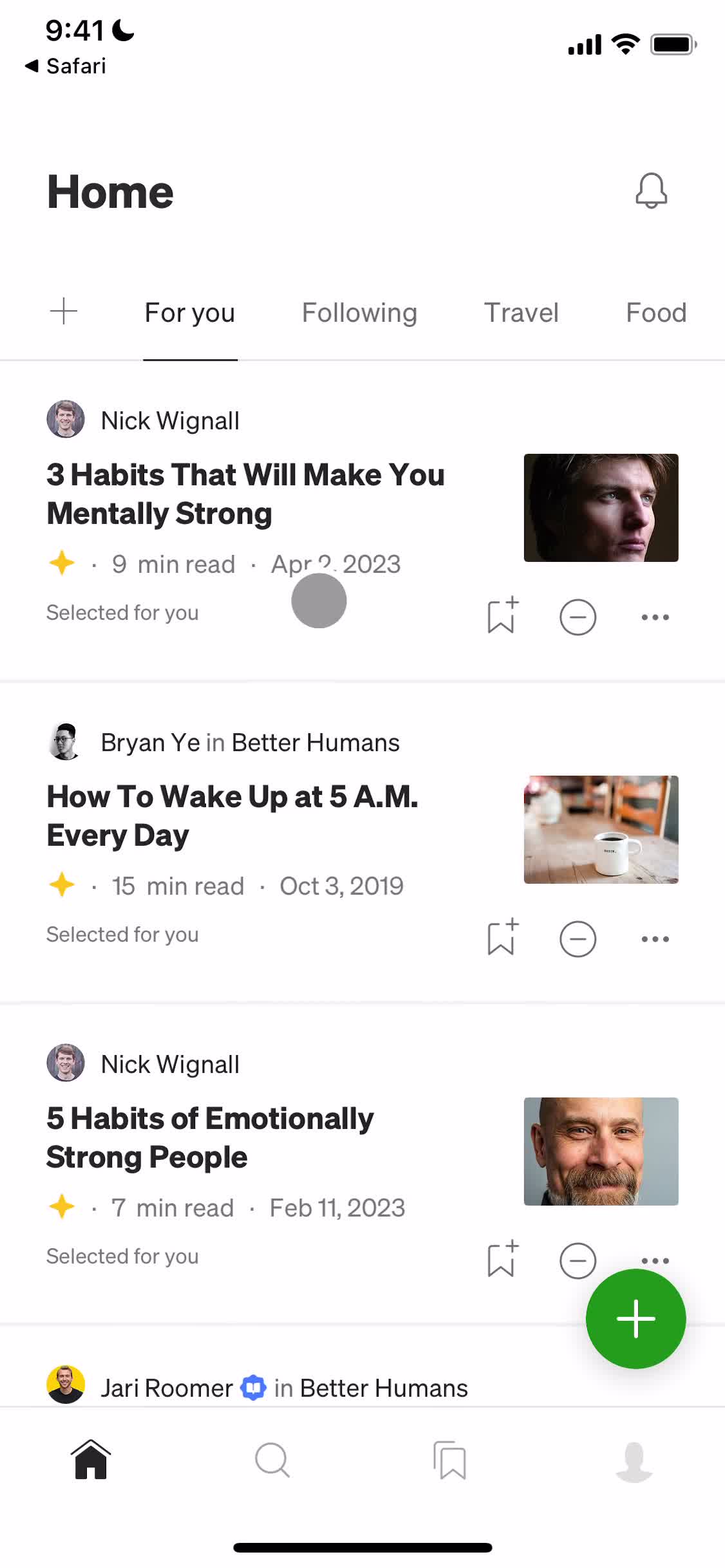Add a new topic with the plus icon
The height and width of the screenshot is (1568, 725).
(64, 312)
